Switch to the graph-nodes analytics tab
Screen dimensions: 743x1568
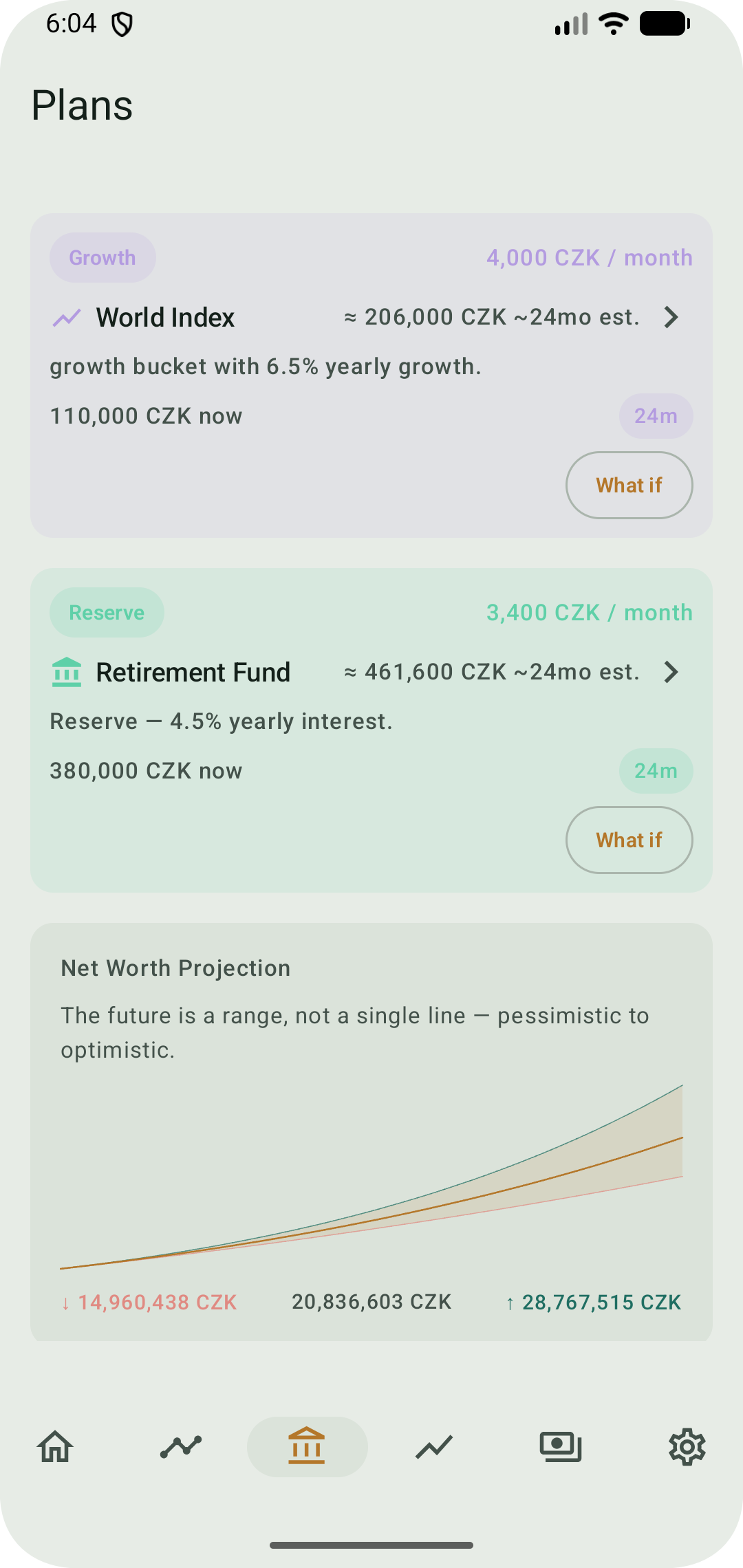(x=181, y=1446)
